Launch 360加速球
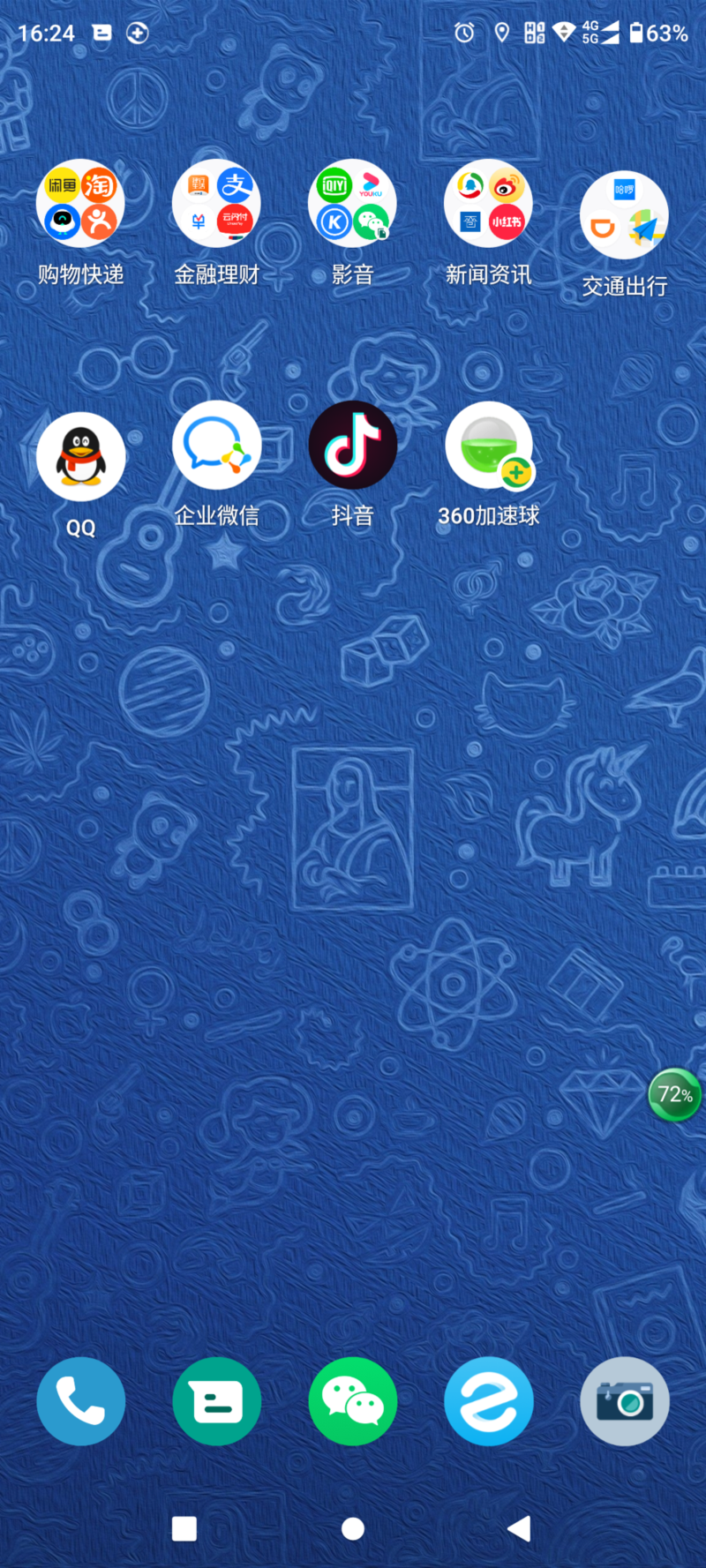706x1568 pixels. click(x=488, y=446)
